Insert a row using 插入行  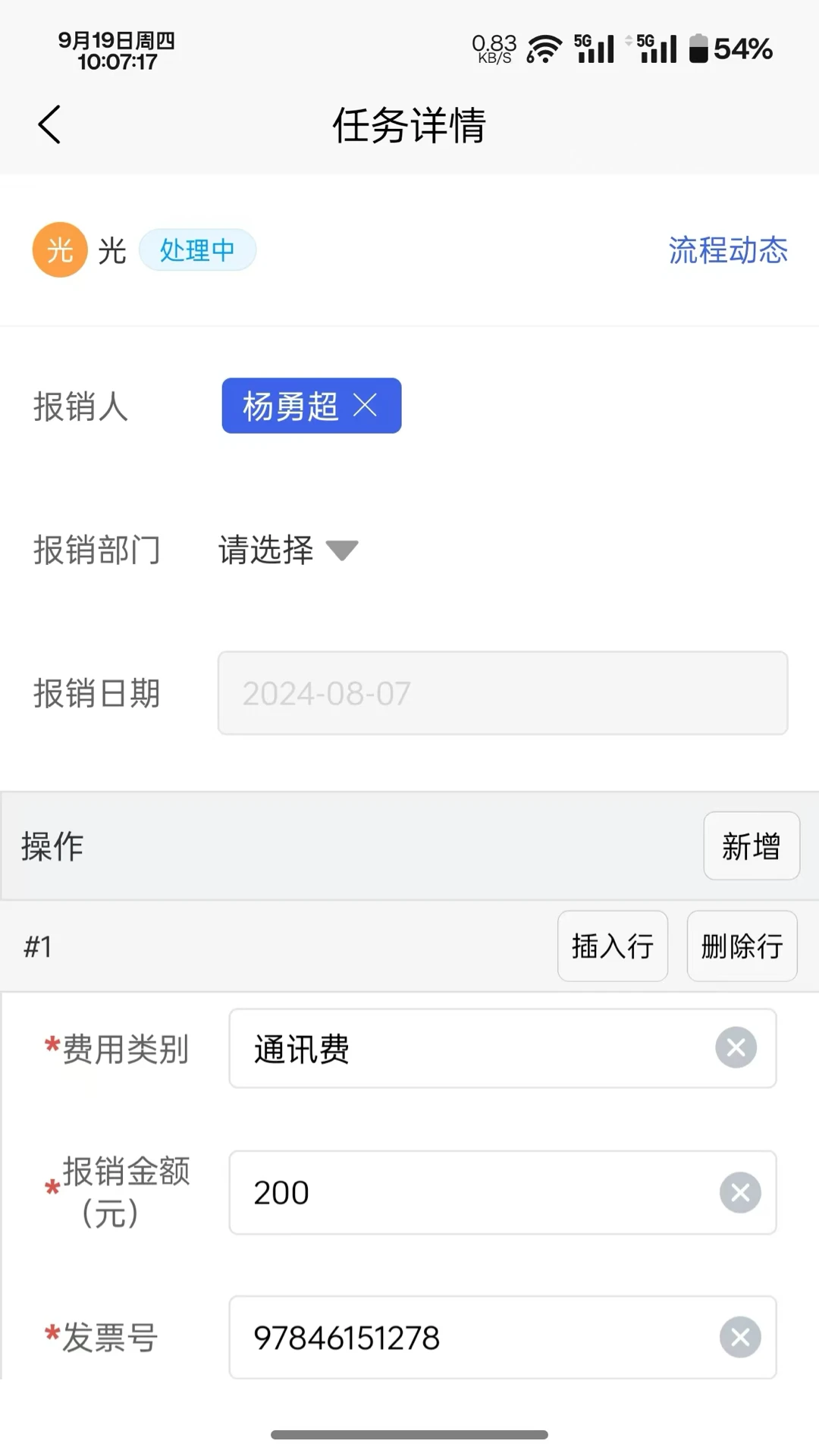click(x=612, y=946)
